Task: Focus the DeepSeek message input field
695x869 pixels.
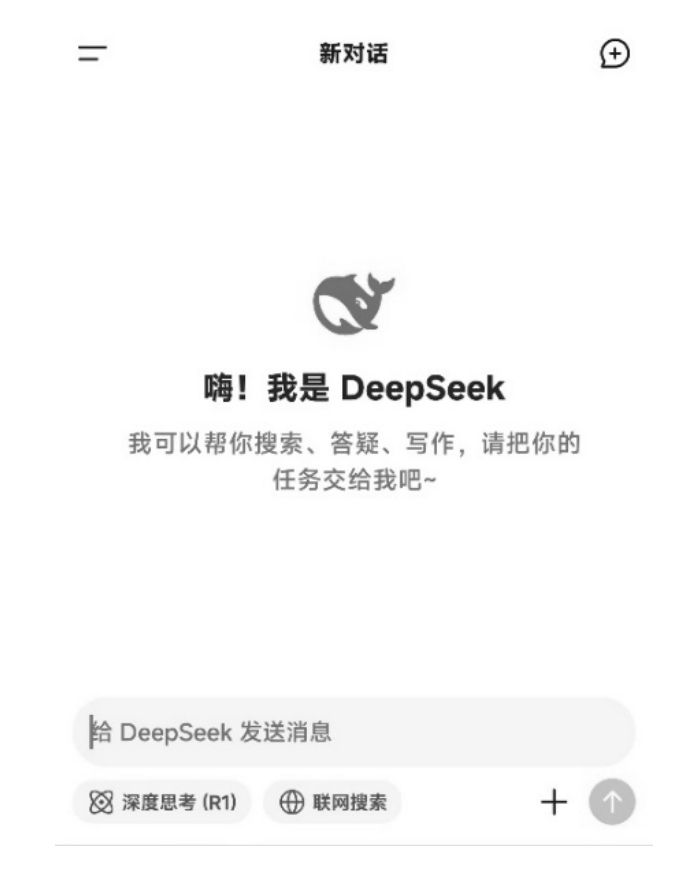Action: (x=353, y=732)
